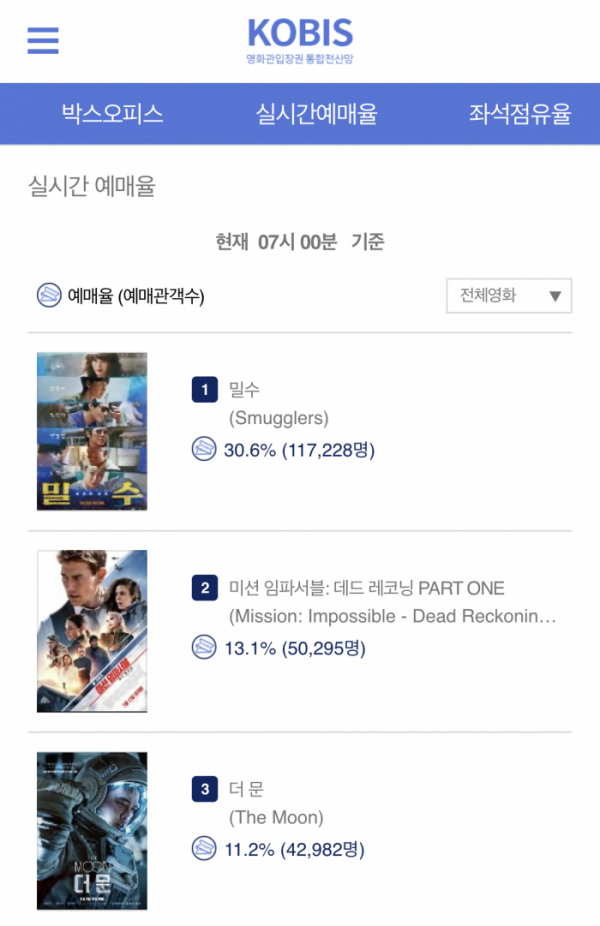
Task: Expand the 전체영화 dropdown
Action: pyautogui.click(x=509, y=296)
